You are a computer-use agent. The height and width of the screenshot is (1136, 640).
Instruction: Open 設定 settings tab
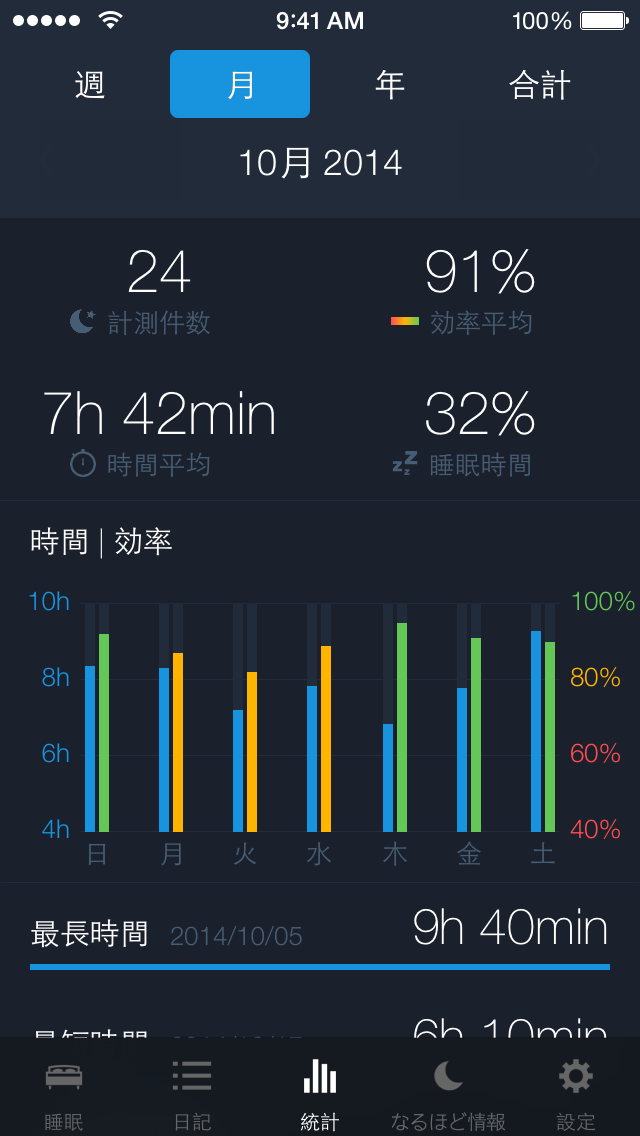[575, 1089]
